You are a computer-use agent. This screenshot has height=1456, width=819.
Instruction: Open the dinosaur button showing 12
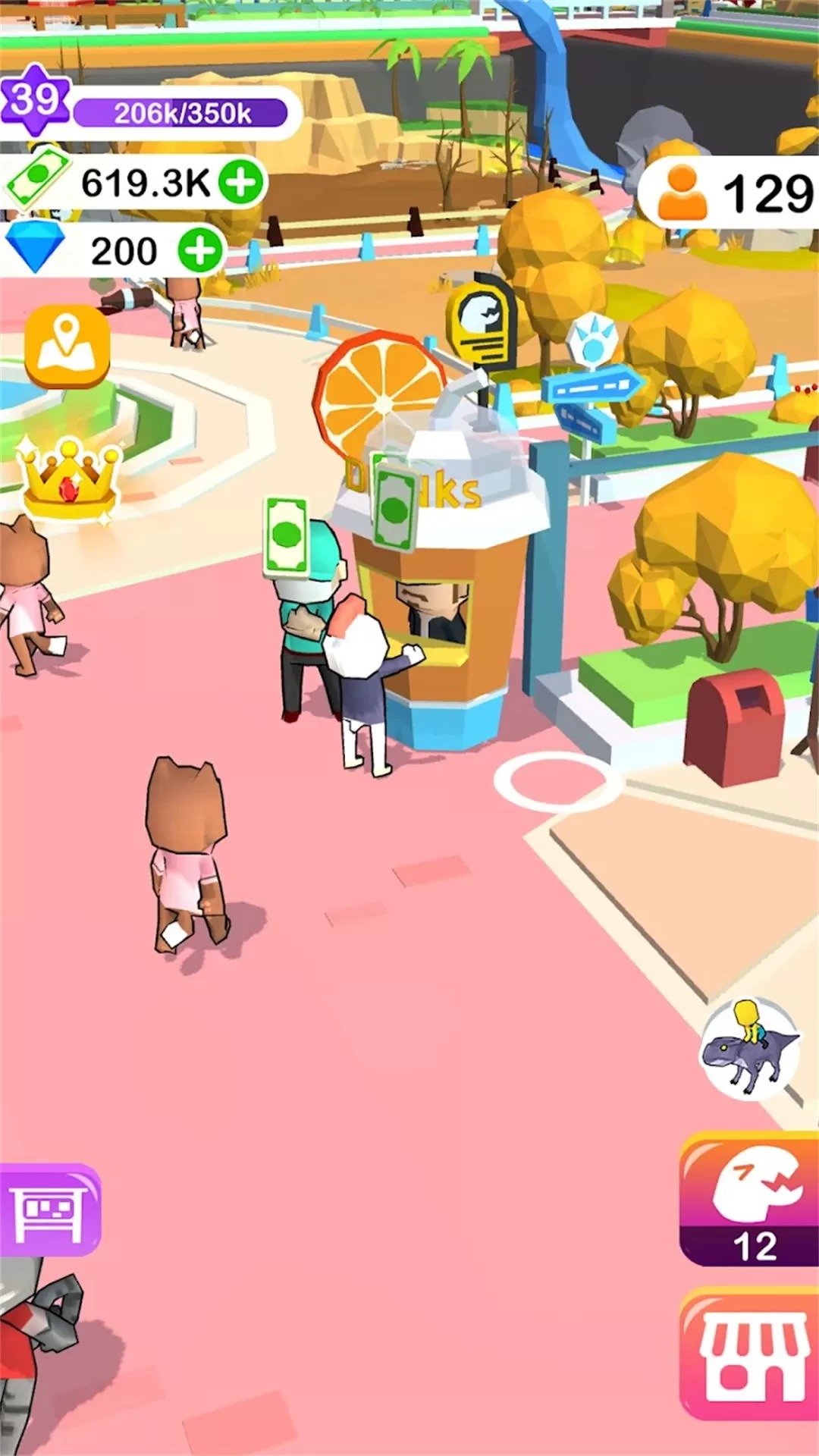[x=751, y=1200]
